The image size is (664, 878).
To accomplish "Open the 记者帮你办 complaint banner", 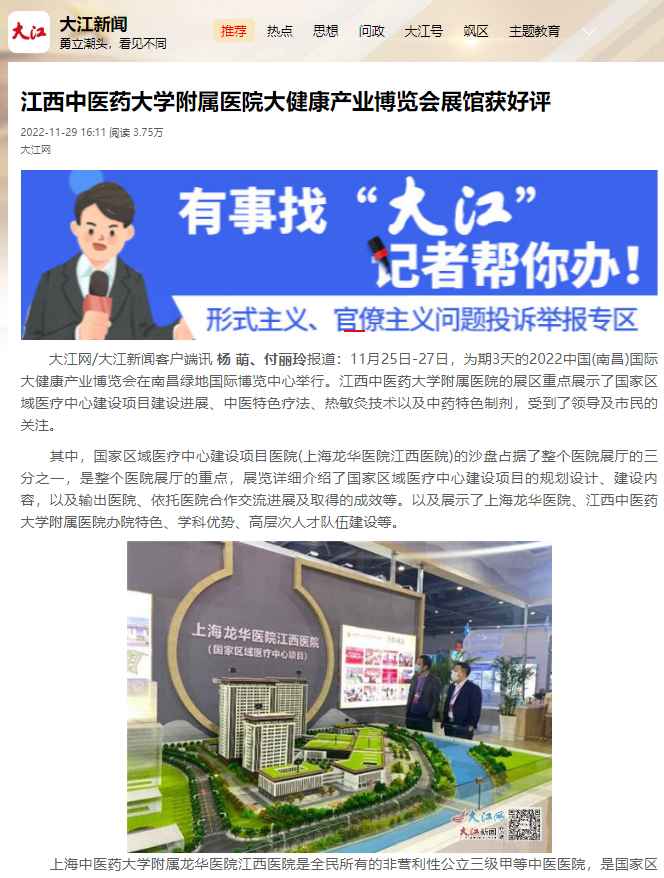I will [x=332, y=255].
